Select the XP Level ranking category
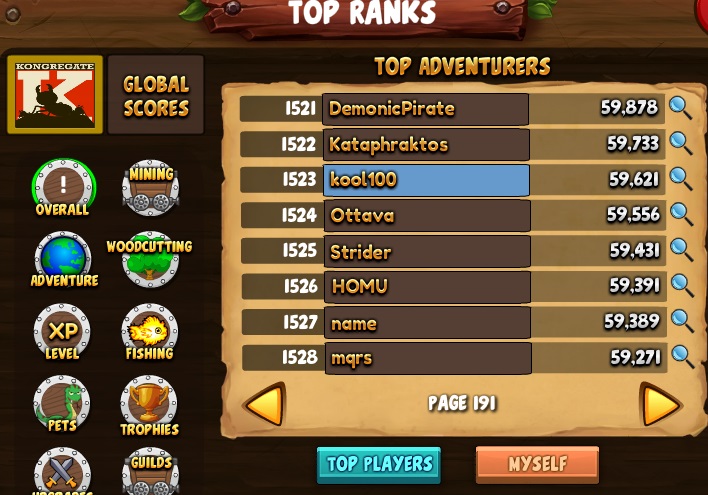Screen dimensions: 708x495 [x=63, y=333]
